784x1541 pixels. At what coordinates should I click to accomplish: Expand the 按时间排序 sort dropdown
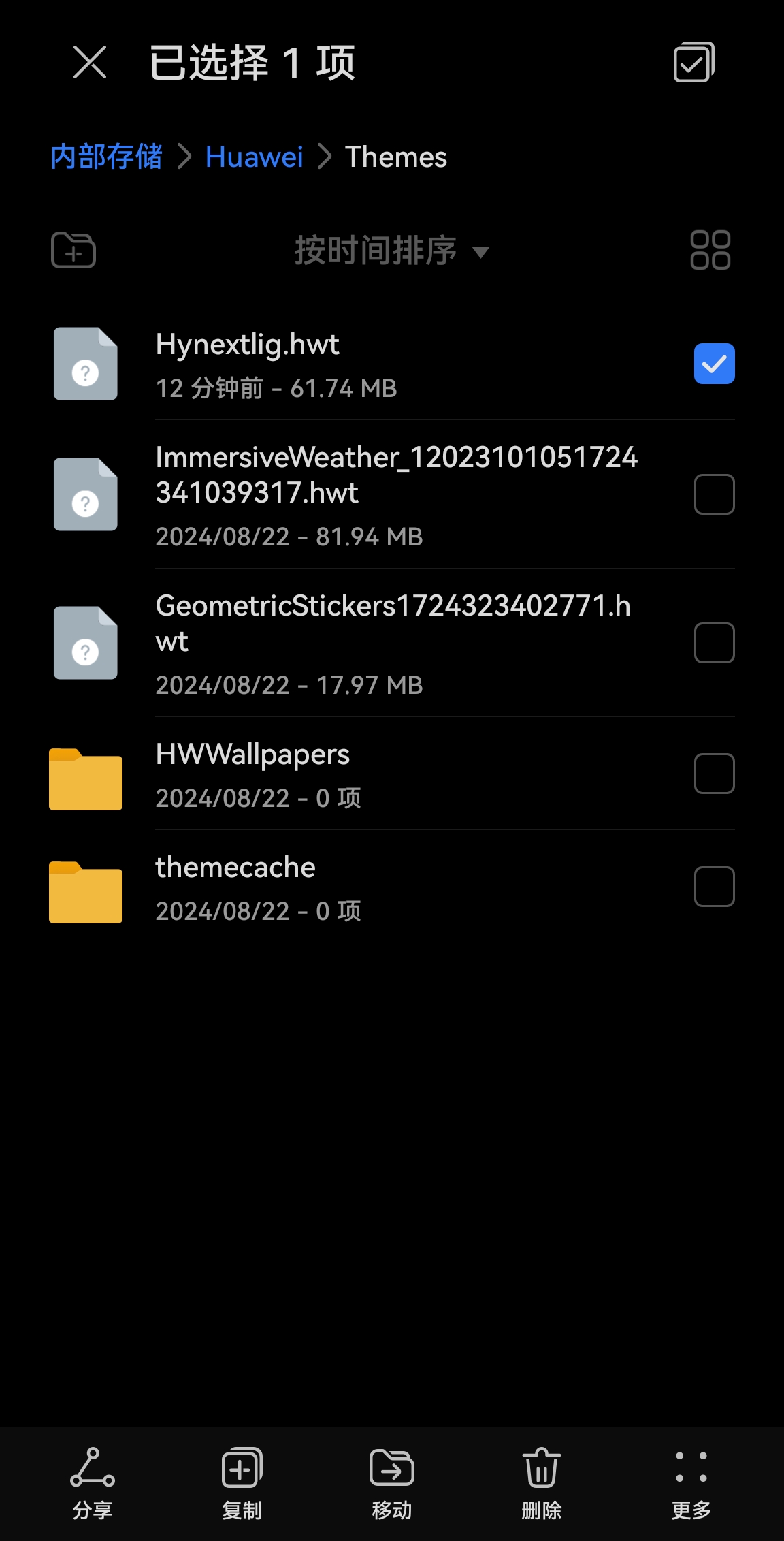(x=392, y=251)
